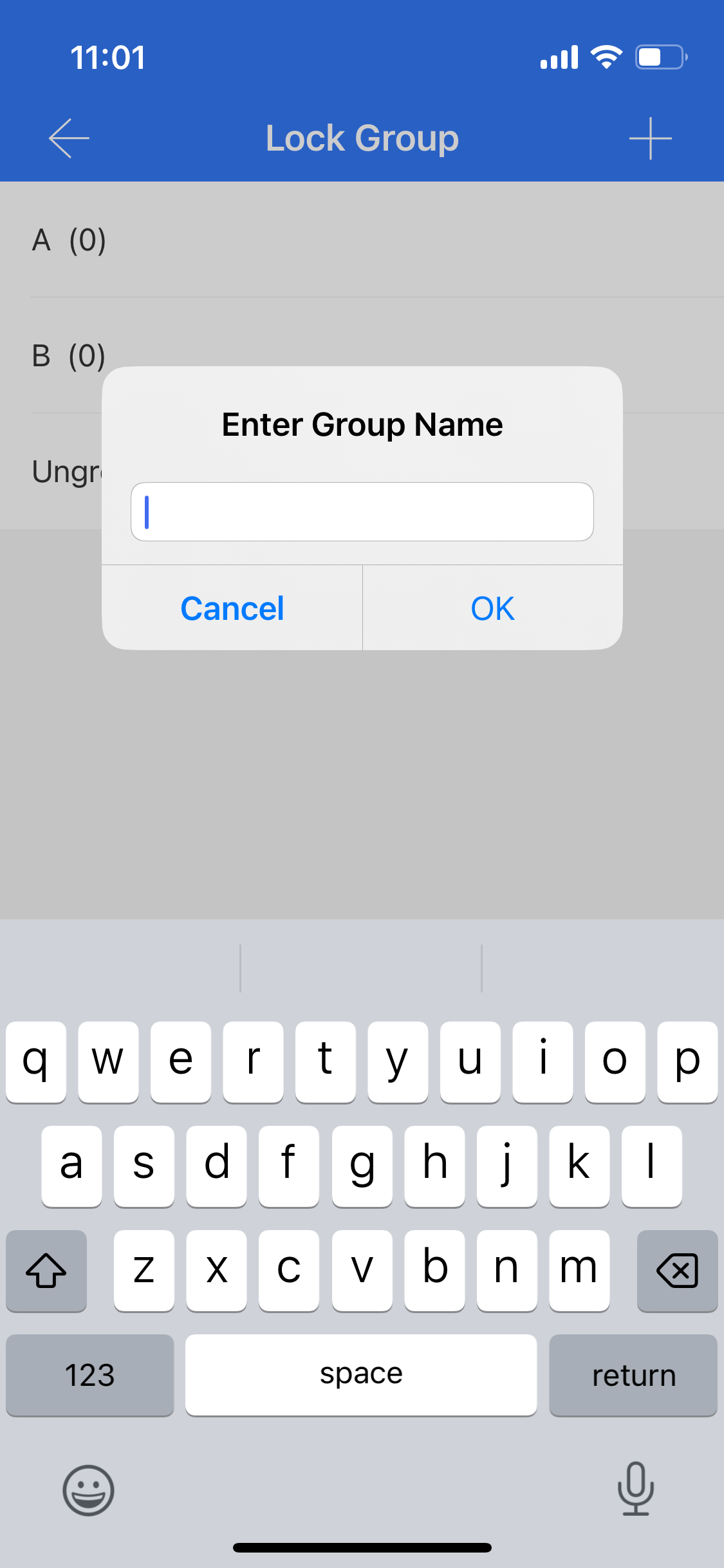Enable shift on the keyboard
The width and height of the screenshot is (724, 1568).
pyautogui.click(x=46, y=1271)
